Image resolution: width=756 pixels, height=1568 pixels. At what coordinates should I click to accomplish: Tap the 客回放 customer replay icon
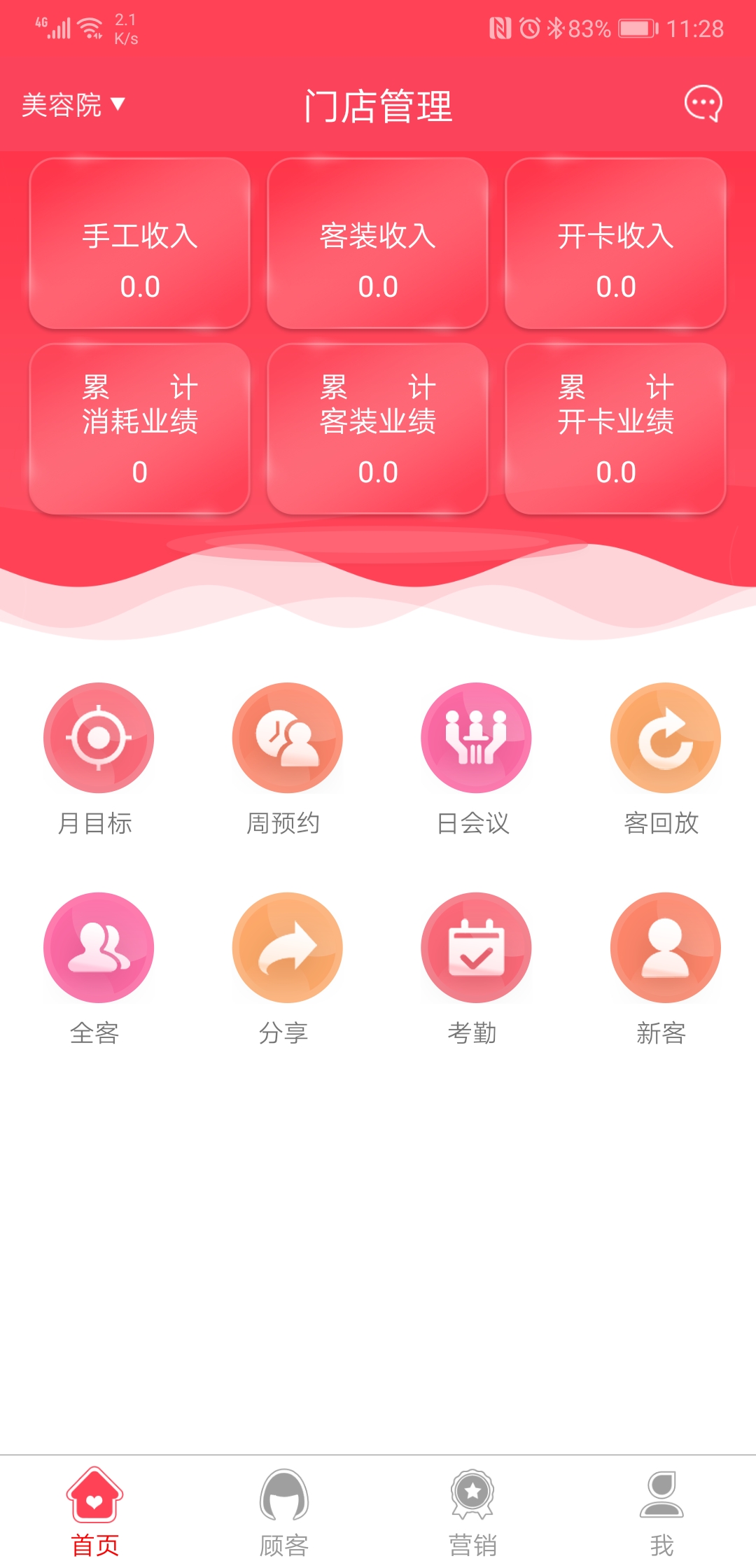(664, 737)
